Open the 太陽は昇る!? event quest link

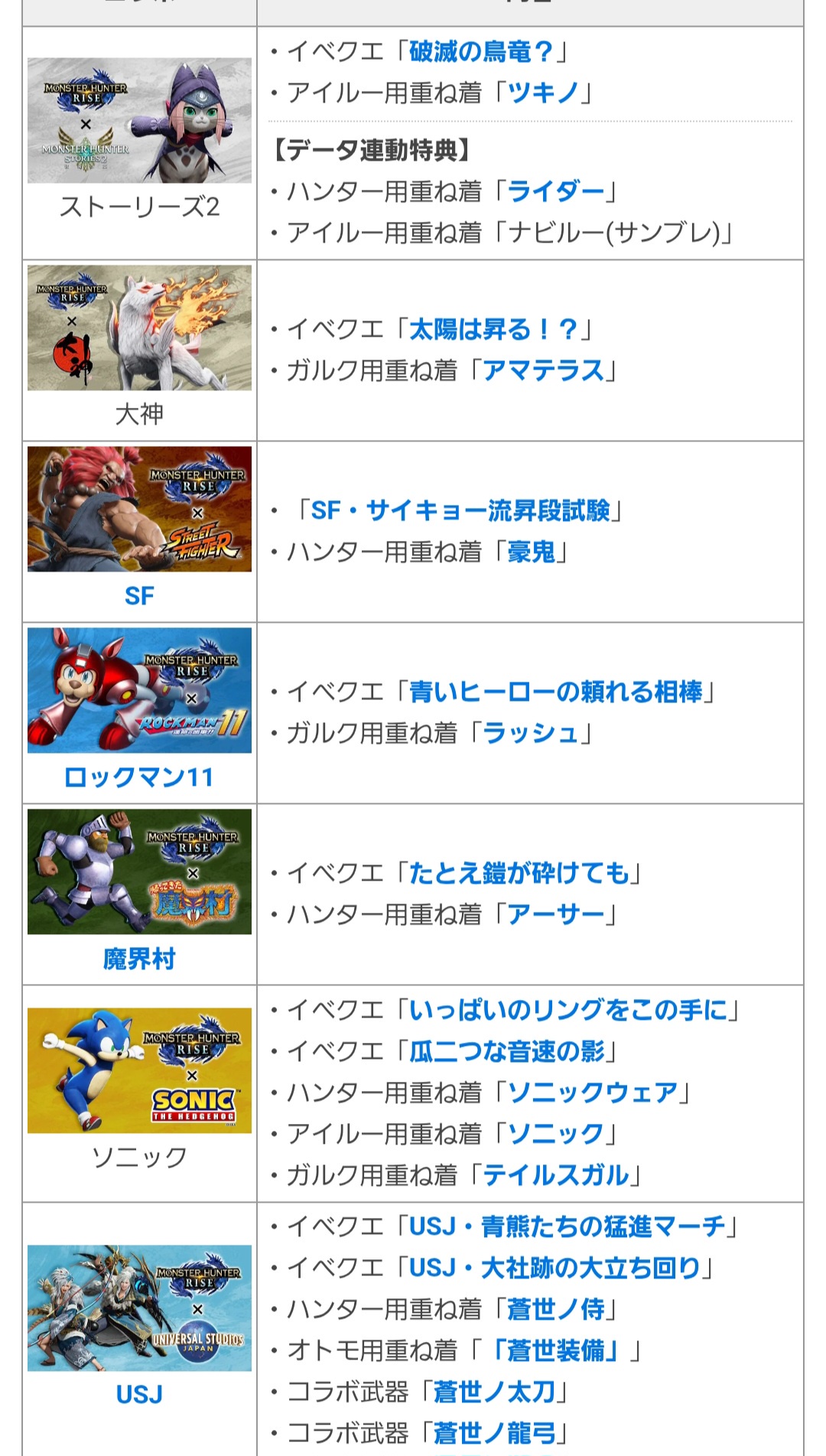point(493,330)
